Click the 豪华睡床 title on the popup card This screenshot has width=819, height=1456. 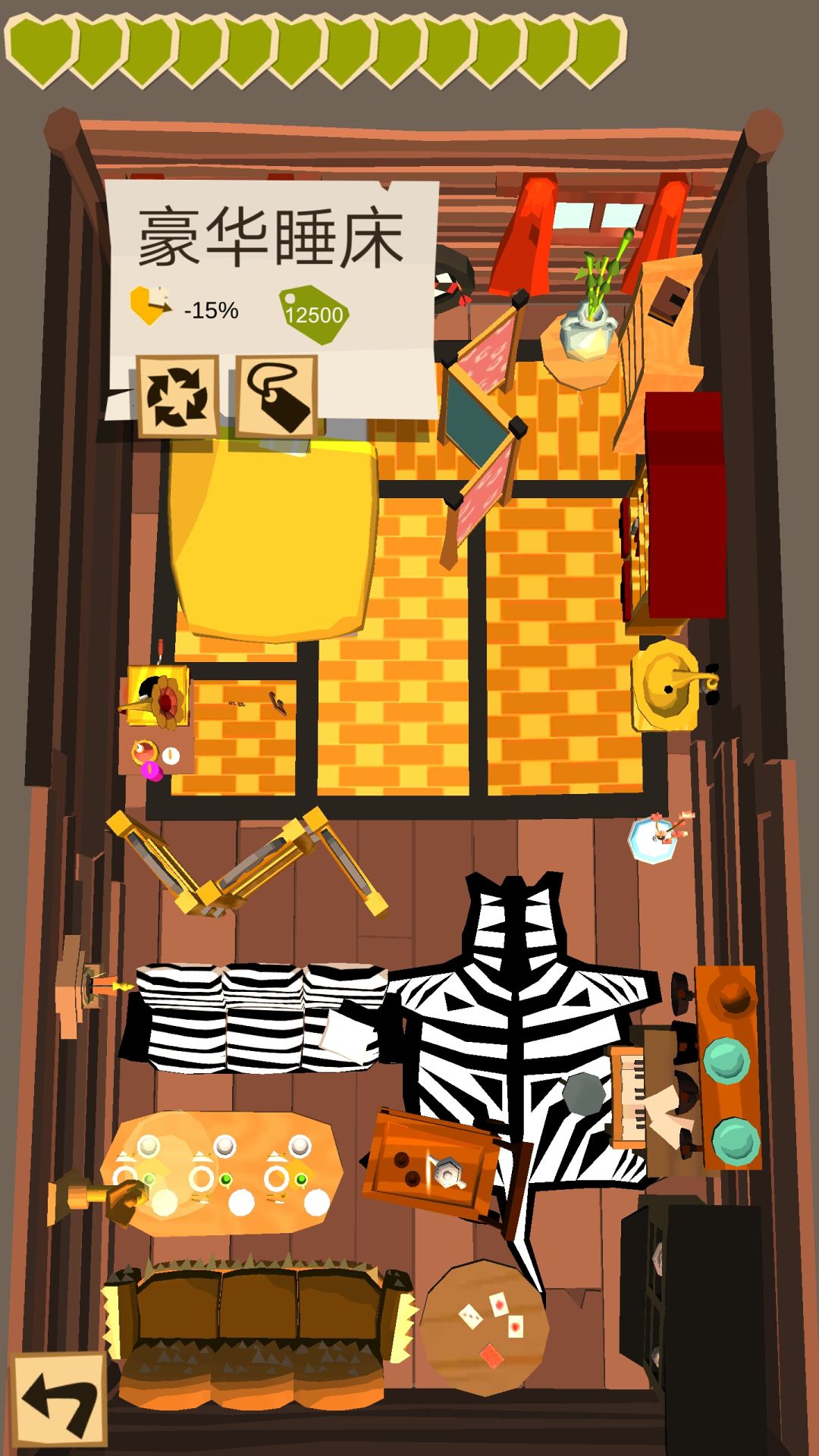[269, 235]
